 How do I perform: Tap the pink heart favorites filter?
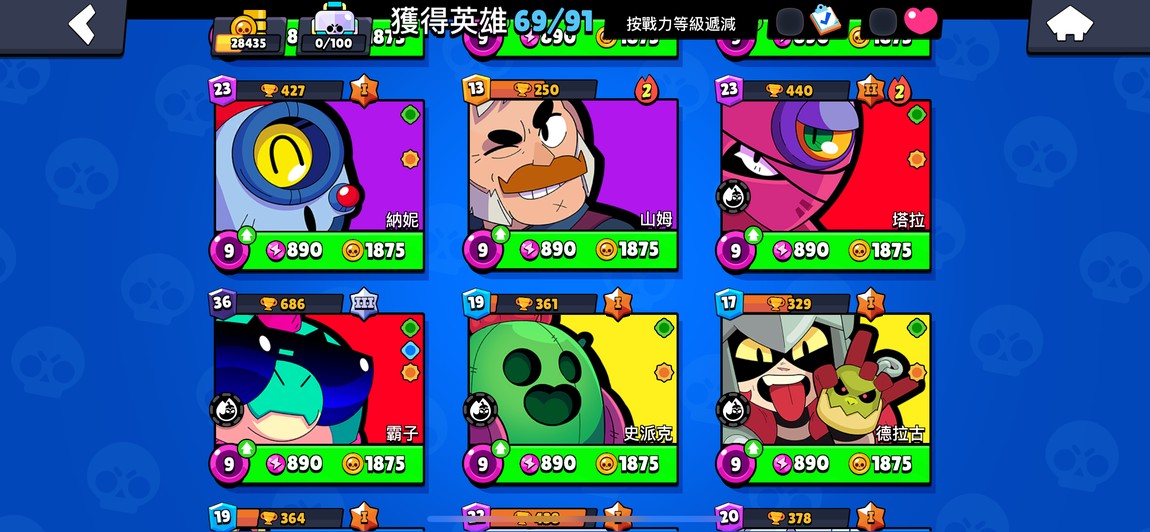tap(920, 20)
